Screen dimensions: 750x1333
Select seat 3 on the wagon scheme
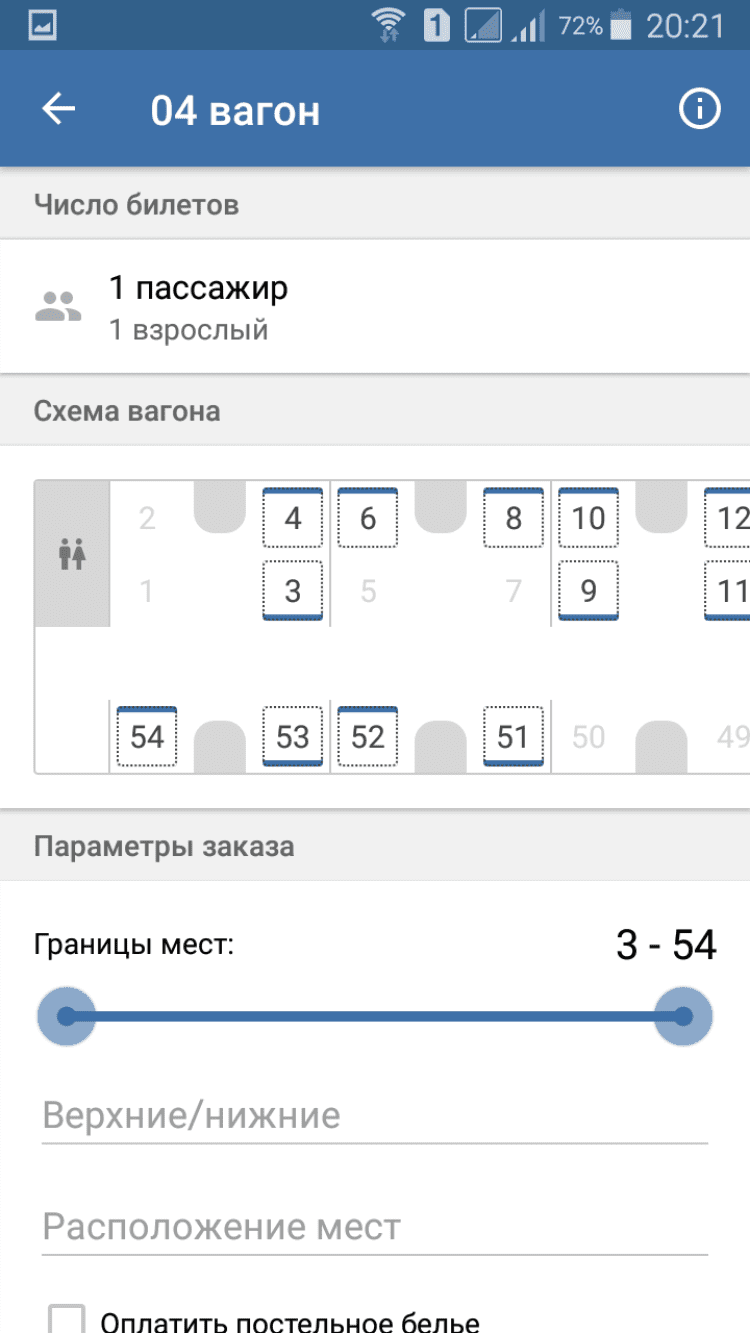(292, 590)
